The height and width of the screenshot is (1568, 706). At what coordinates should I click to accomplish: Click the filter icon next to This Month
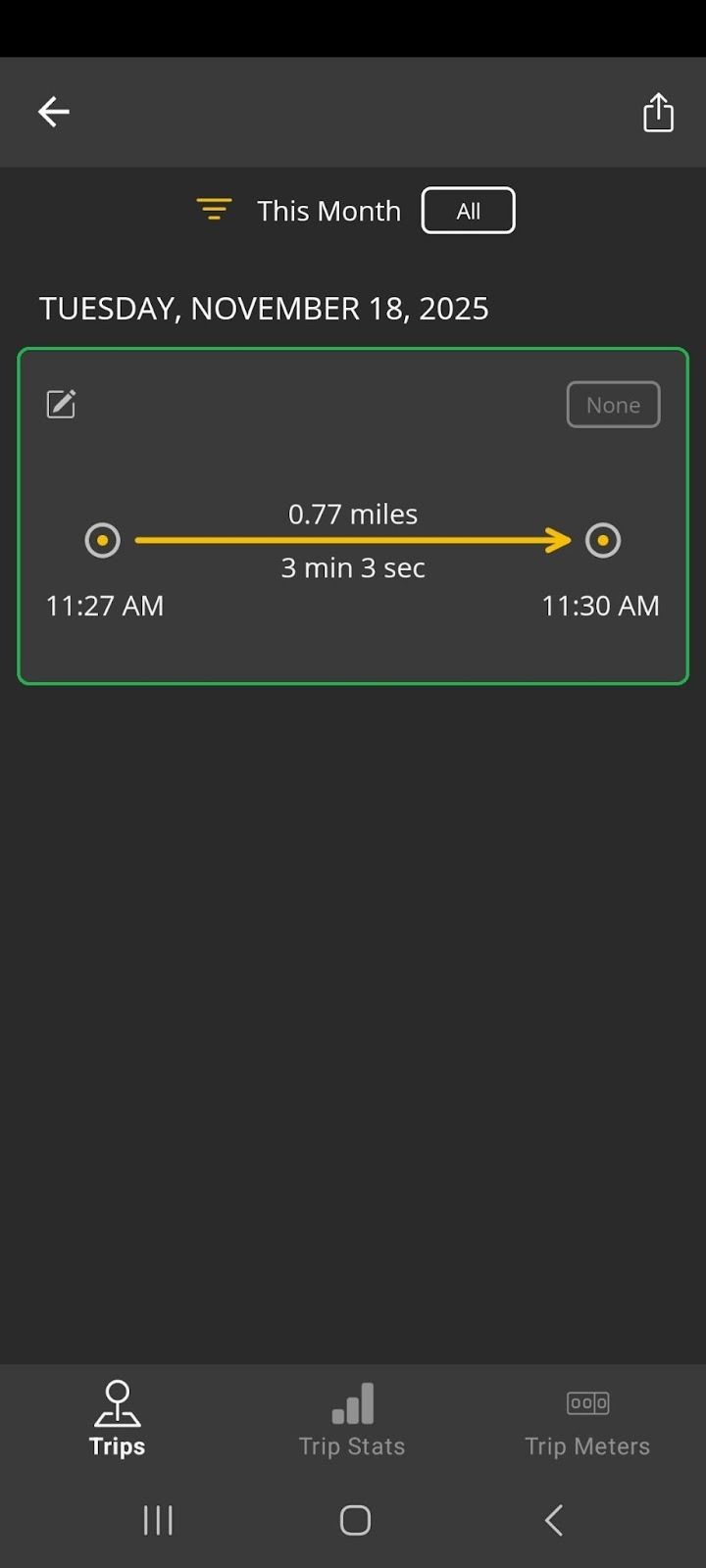pos(214,209)
